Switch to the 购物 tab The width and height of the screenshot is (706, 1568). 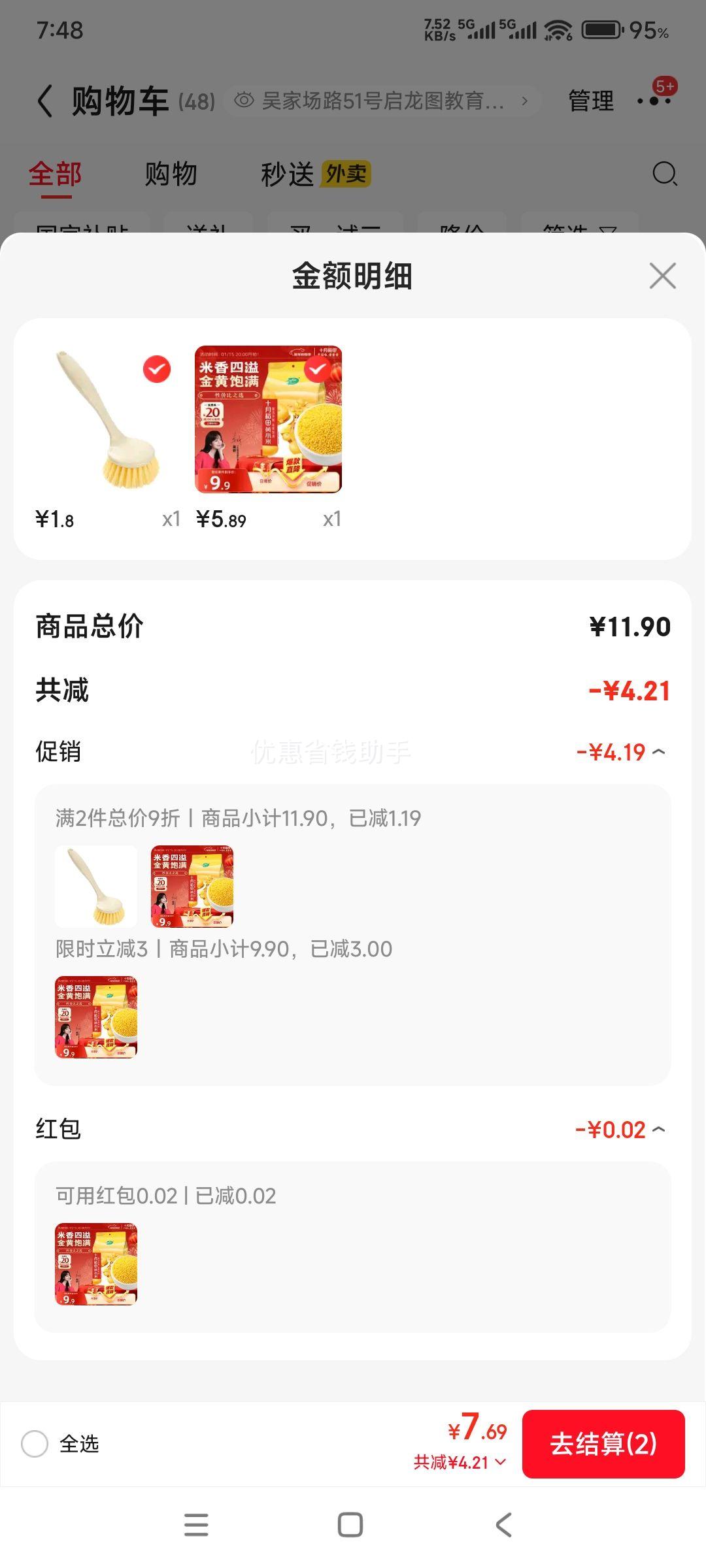coord(171,173)
